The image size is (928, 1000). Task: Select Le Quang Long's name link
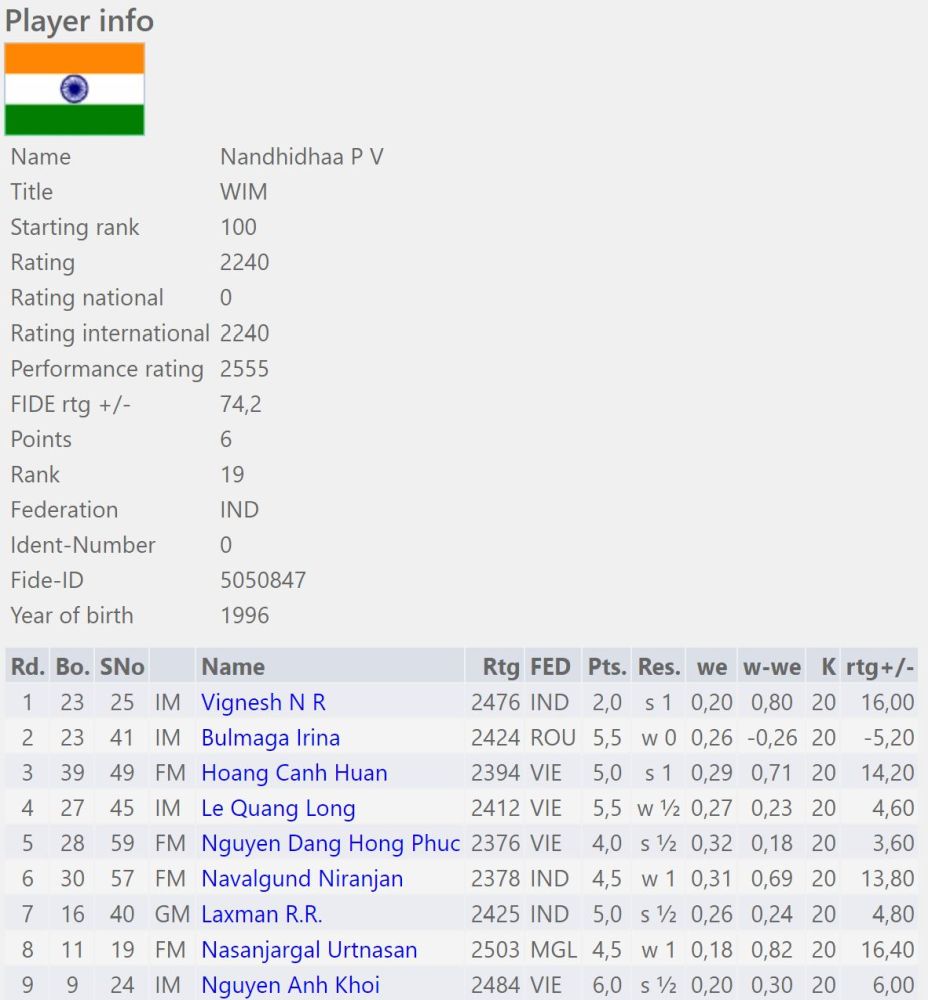tap(278, 808)
